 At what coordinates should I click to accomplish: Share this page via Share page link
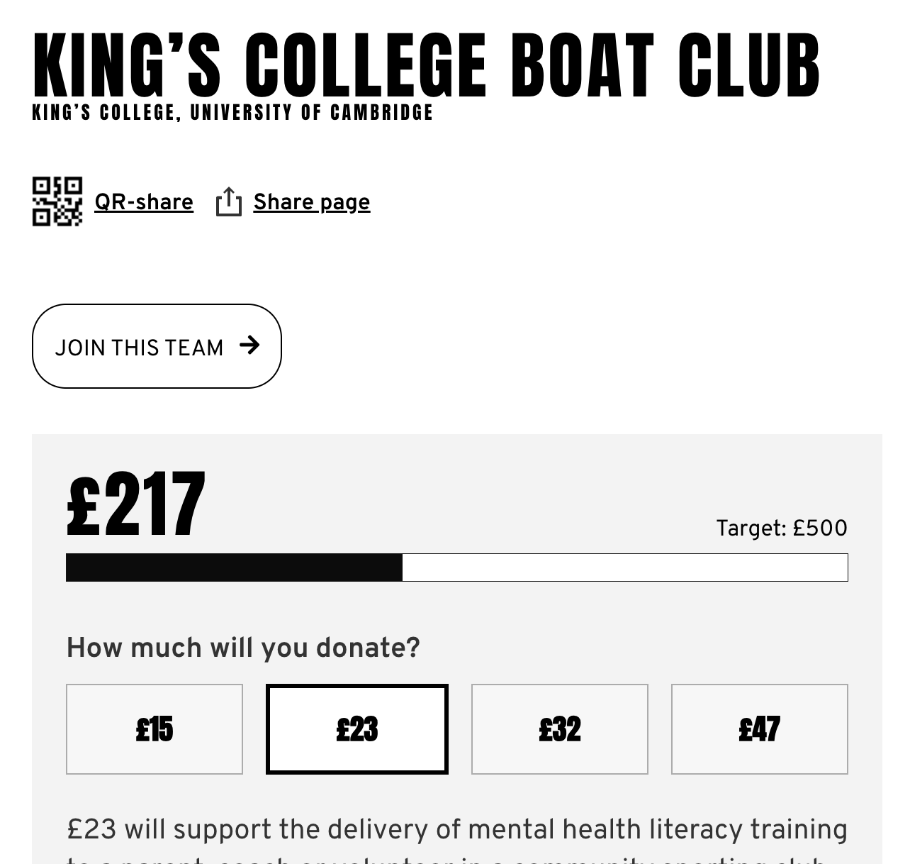click(311, 202)
